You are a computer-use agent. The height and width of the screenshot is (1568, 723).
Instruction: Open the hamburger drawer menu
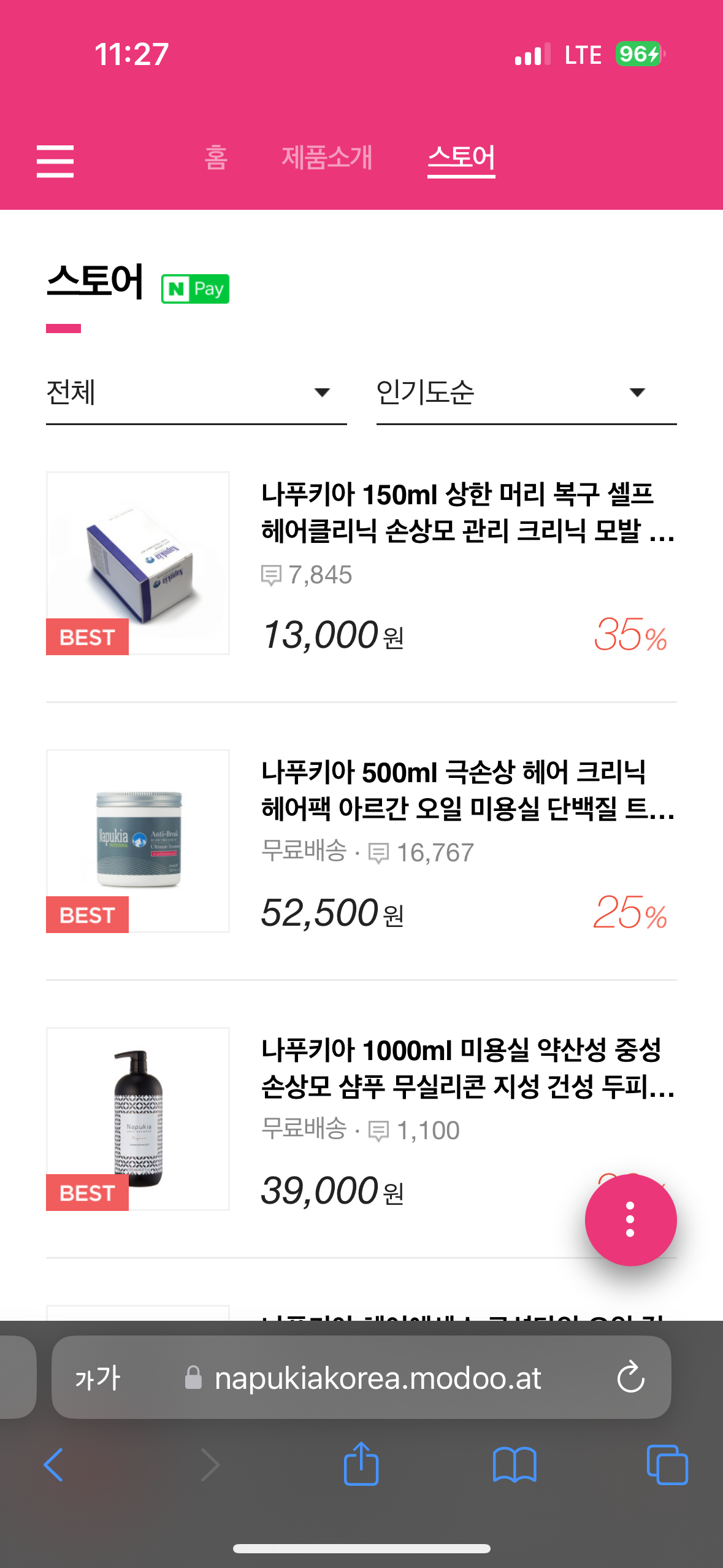point(55,161)
